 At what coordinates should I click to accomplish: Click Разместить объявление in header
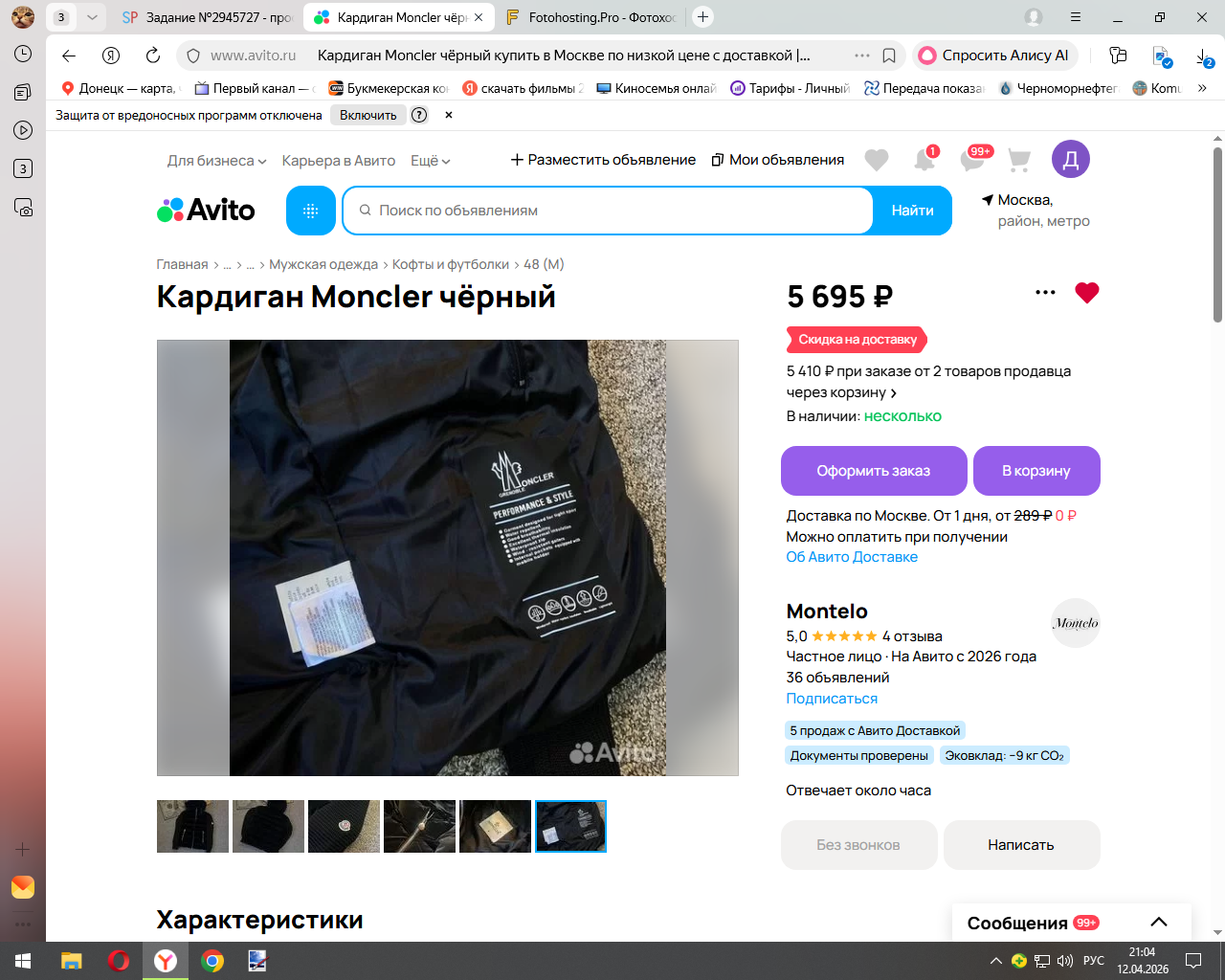(x=603, y=160)
